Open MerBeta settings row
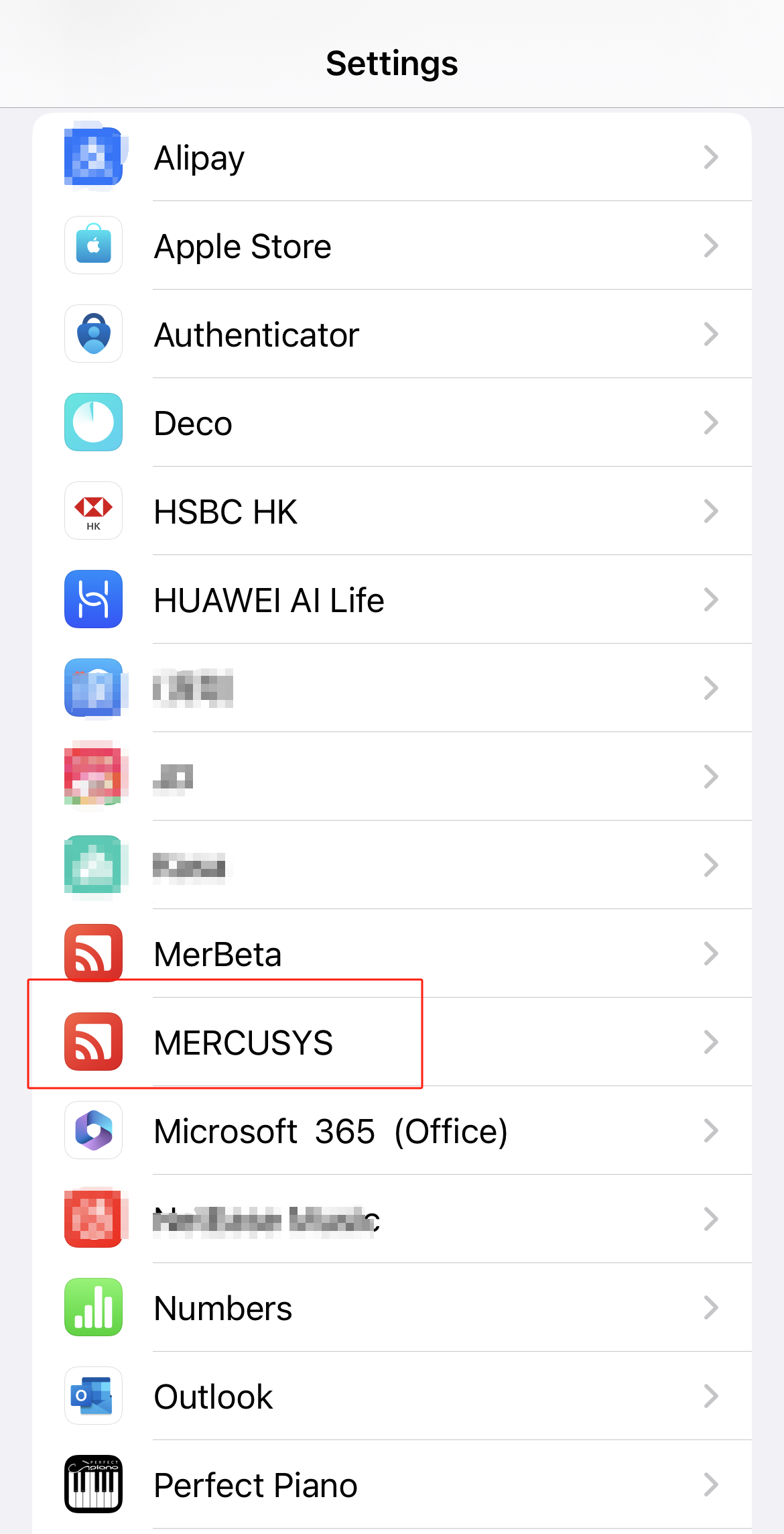This screenshot has width=784, height=1534. 391,954
